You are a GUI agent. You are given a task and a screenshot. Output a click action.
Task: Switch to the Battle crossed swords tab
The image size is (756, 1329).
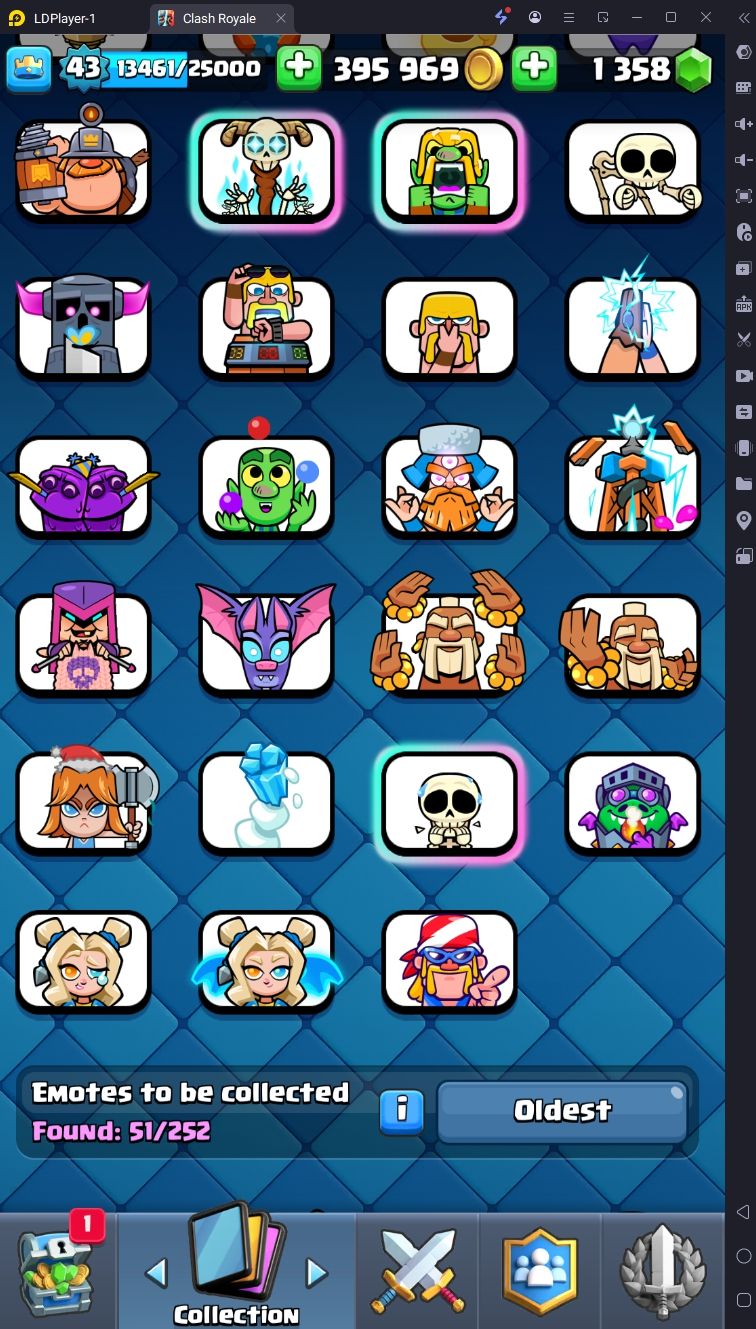pos(417,1270)
